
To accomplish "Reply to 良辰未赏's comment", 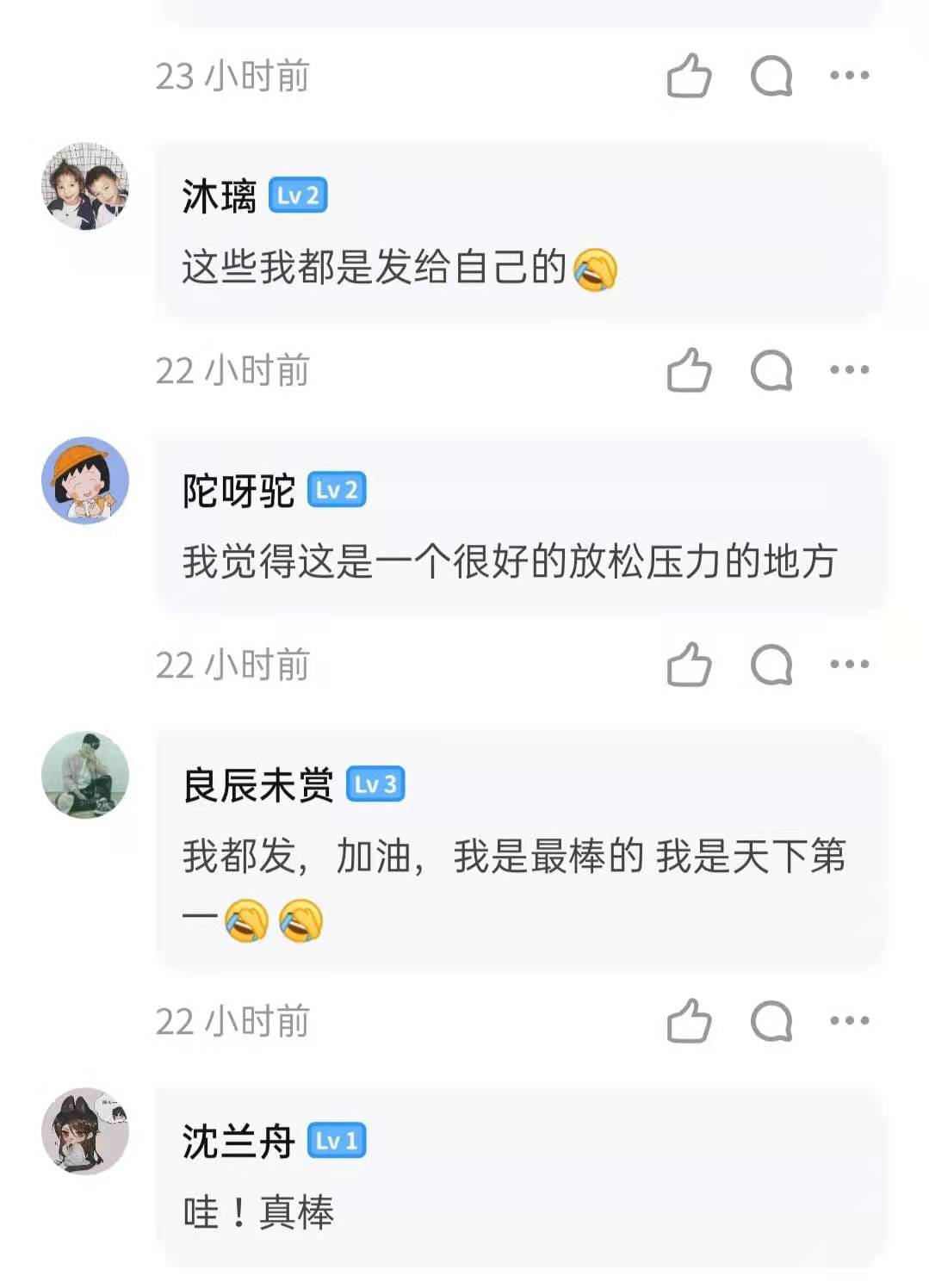I will tap(771, 1021).
